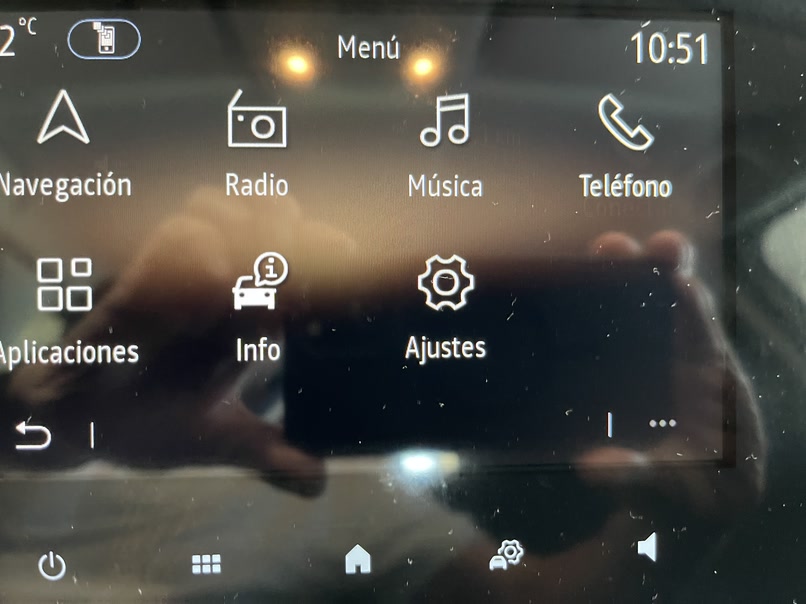Open the phone connection status icon

point(104,40)
